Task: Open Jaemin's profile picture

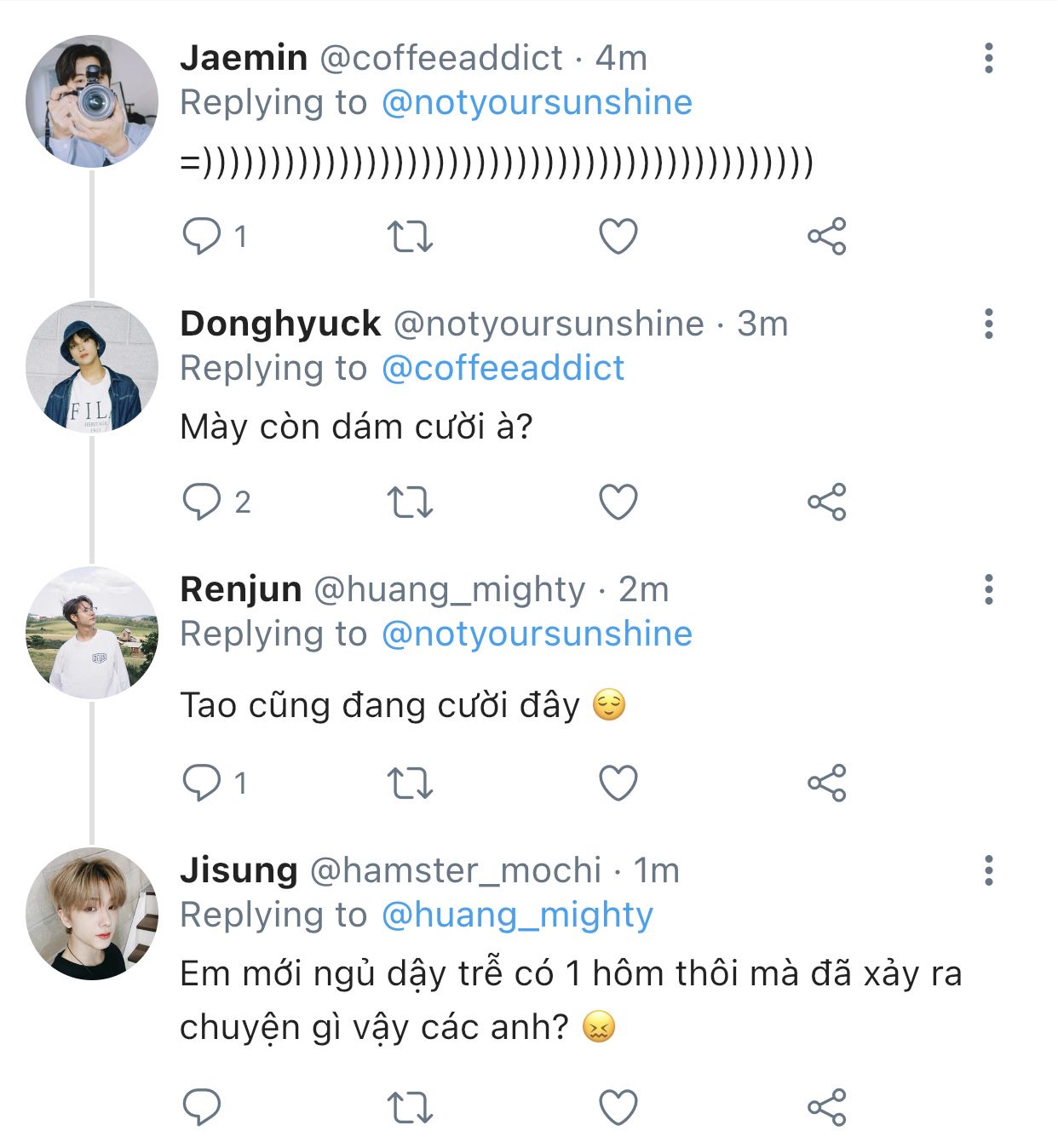Action: [x=92, y=100]
